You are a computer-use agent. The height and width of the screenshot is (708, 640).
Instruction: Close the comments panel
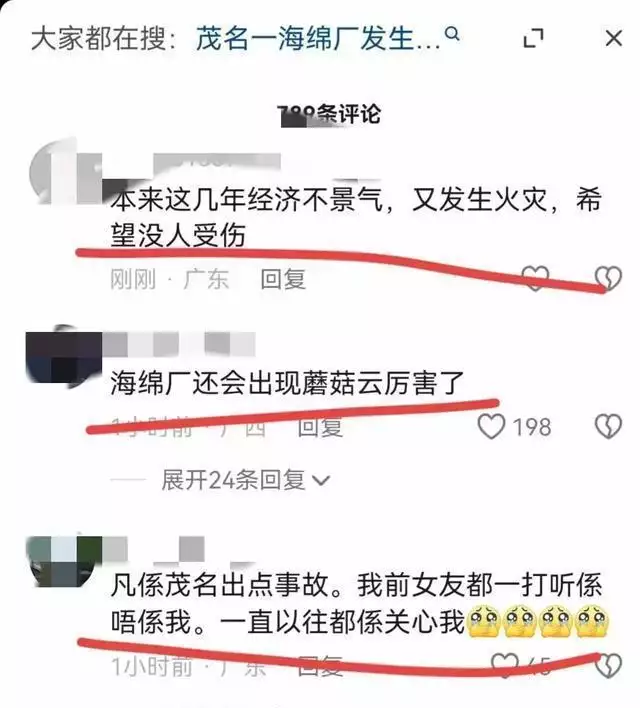(x=613, y=39)
